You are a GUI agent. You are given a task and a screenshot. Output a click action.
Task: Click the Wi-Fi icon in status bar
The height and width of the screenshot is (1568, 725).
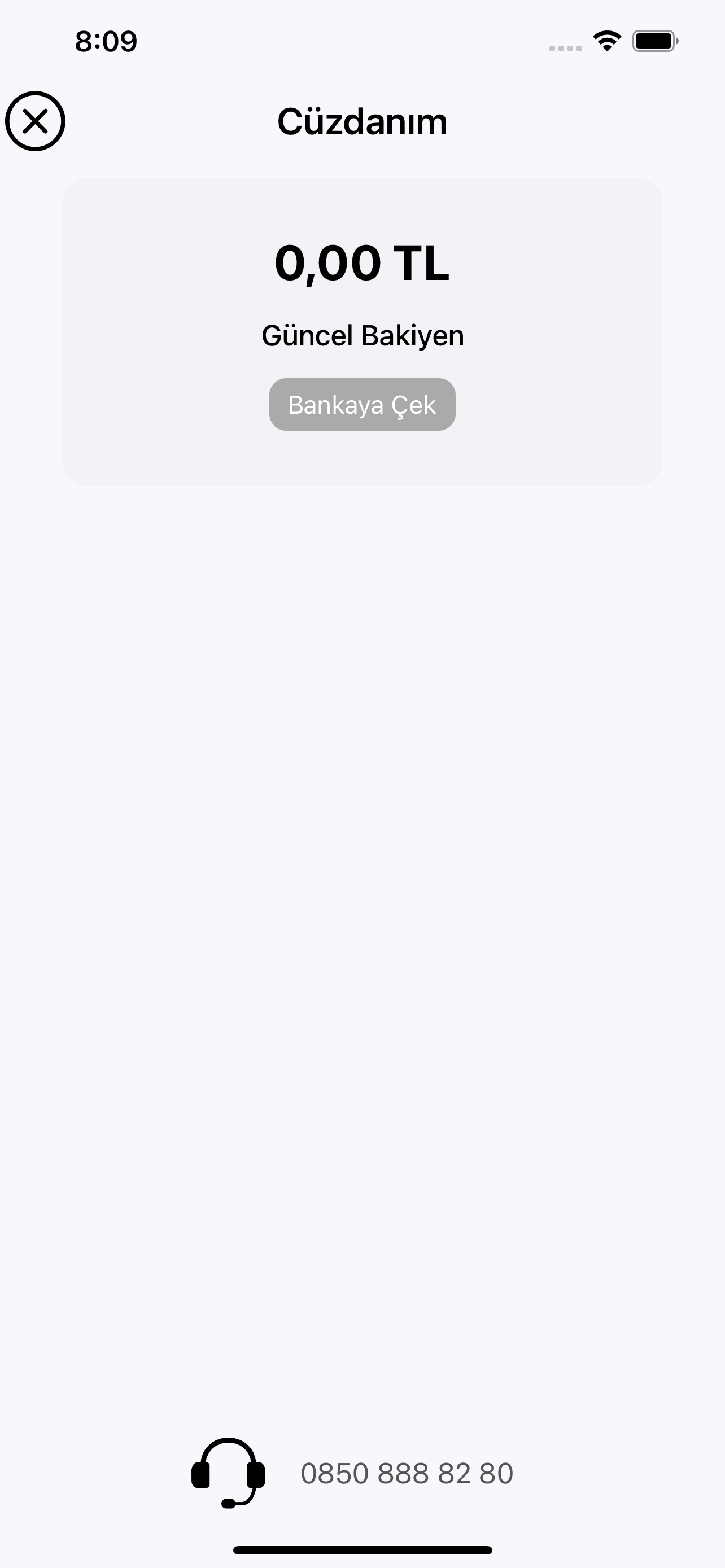[x=606, y=40]
